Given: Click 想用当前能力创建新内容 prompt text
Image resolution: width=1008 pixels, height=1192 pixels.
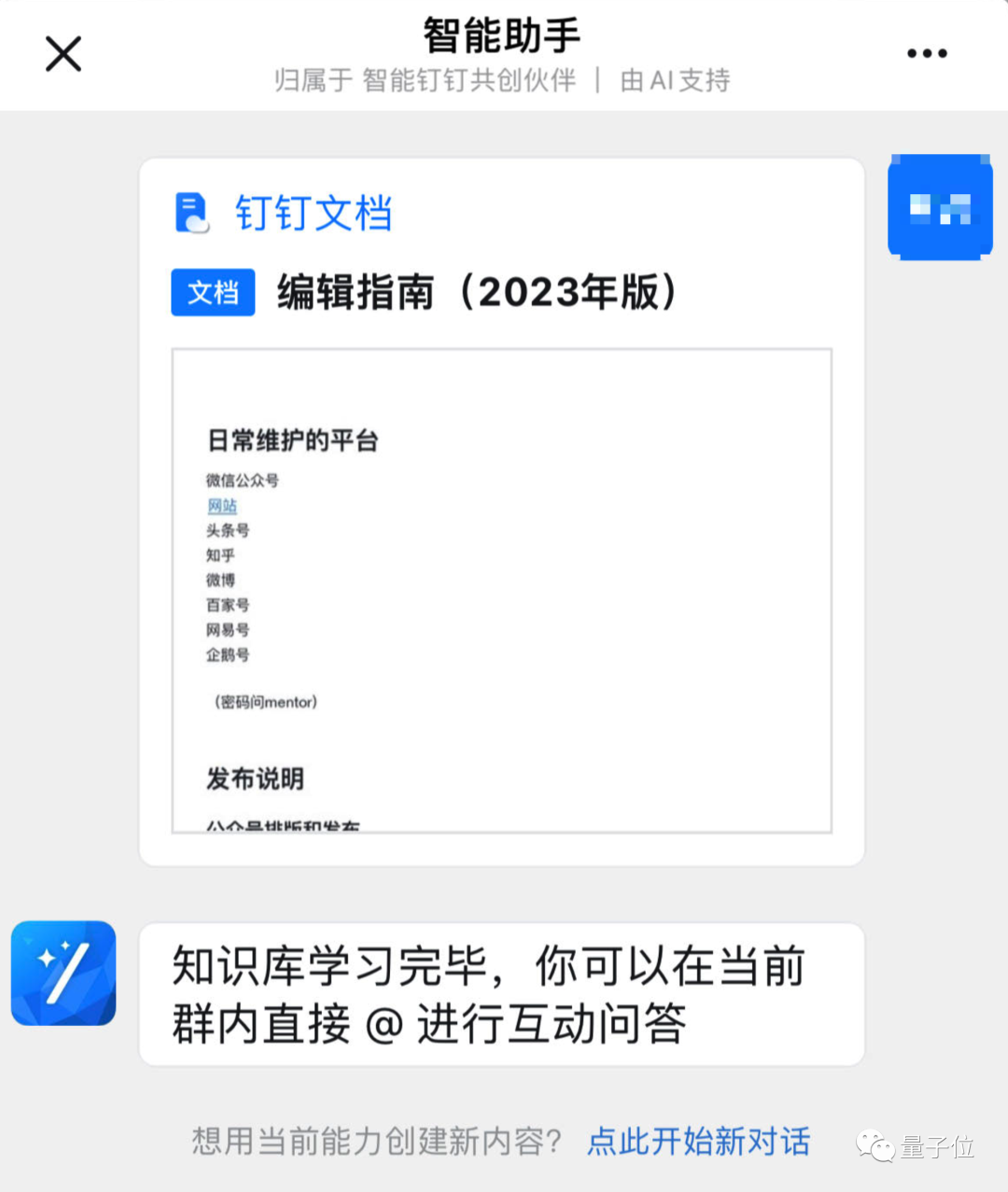Looking at the screenshot, I should [x=373, y=1142].
